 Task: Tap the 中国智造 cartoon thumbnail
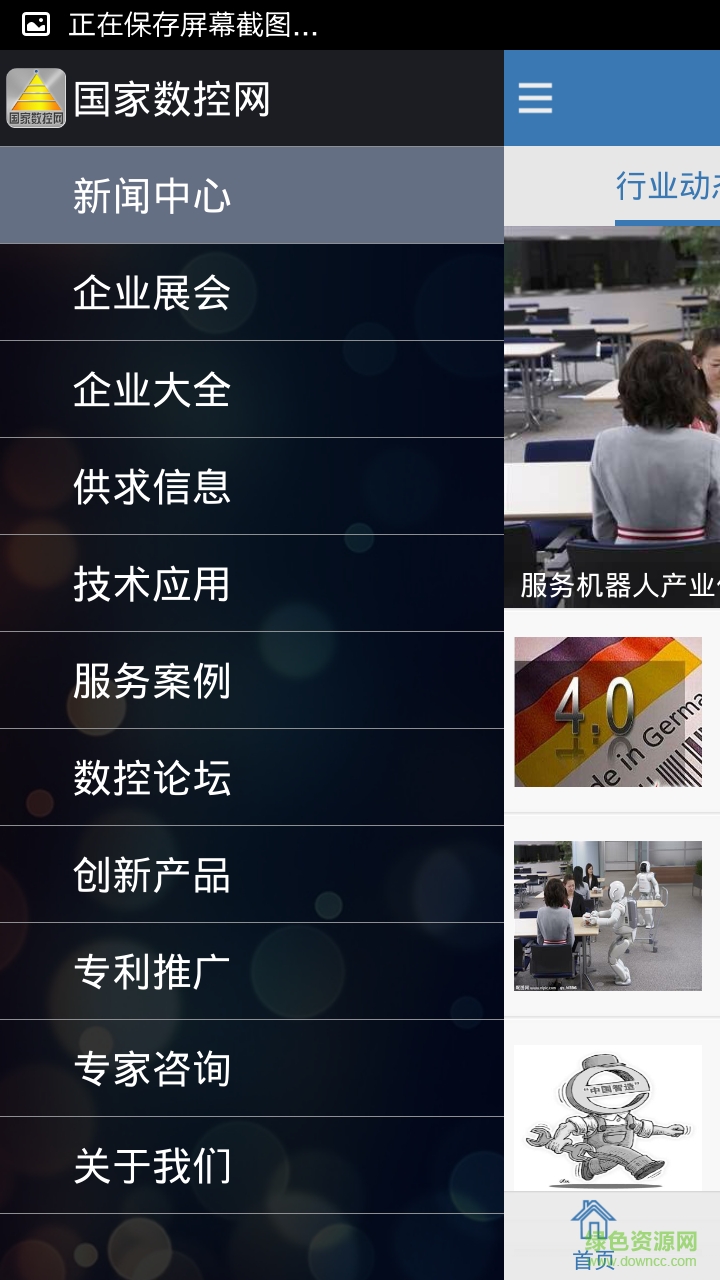pyautogui.click(x=610, y=1115)
